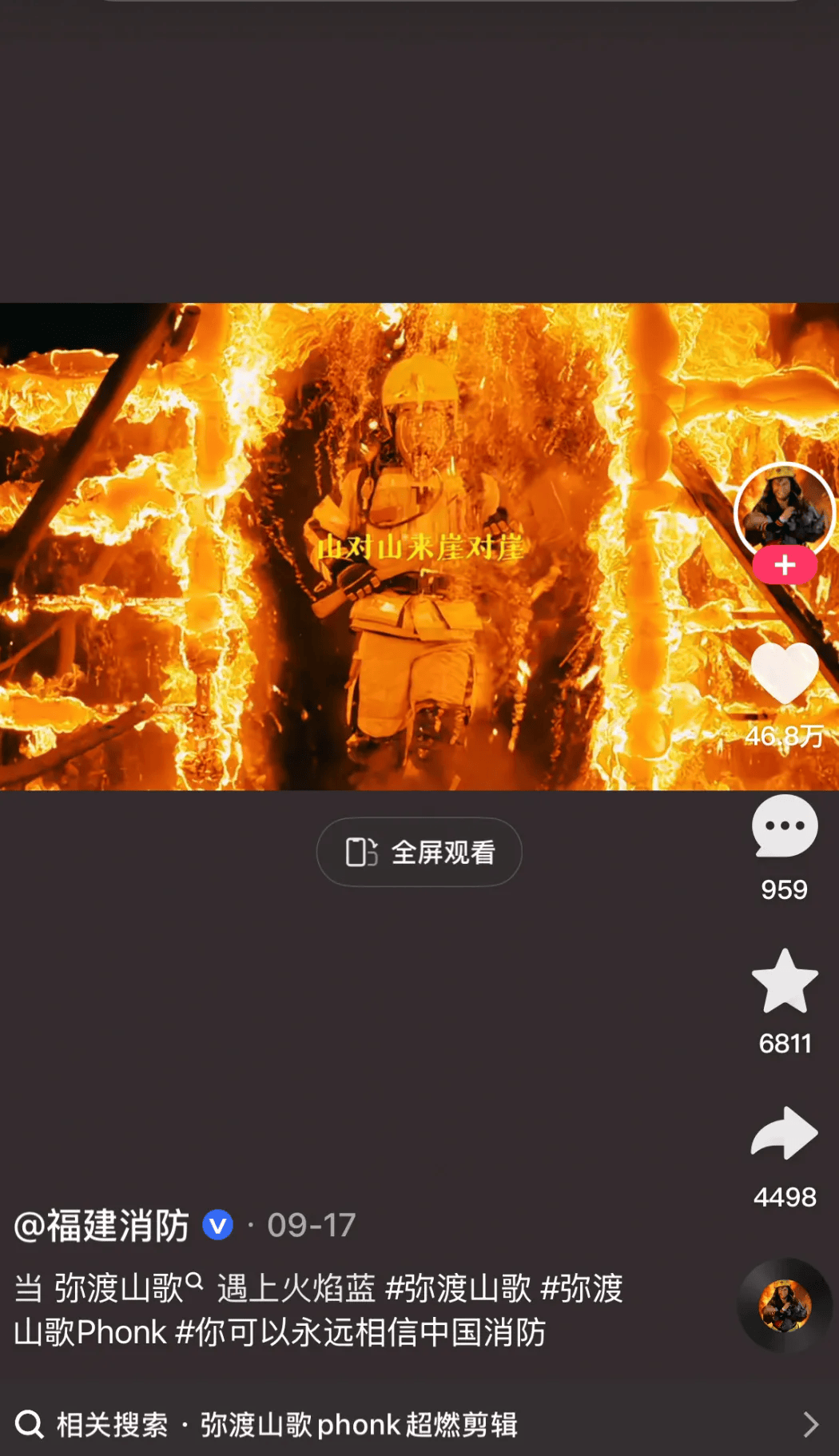Like this video with the heart
This screenshot has height=1456, width=839.
tap(784, 673)
